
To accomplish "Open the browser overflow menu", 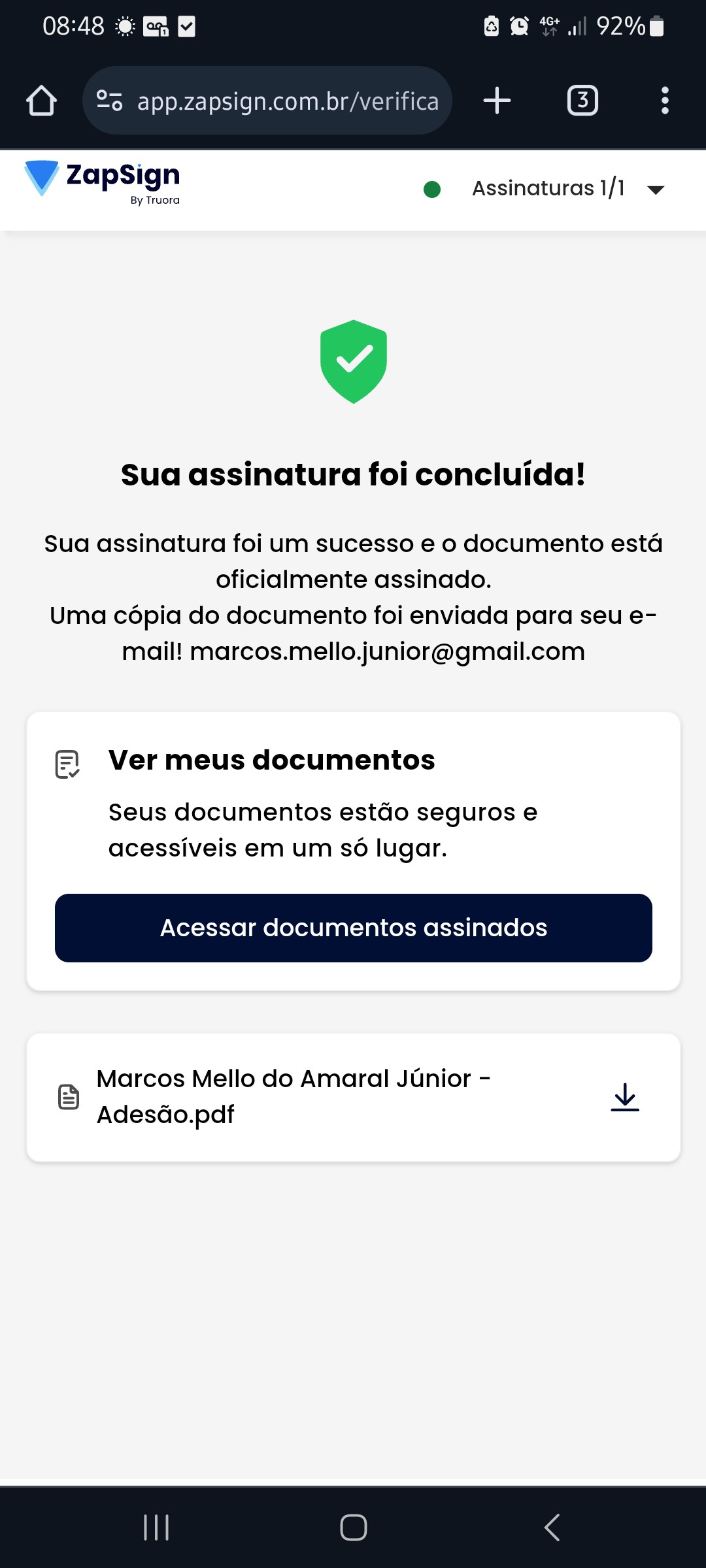I will coord(665,101).
